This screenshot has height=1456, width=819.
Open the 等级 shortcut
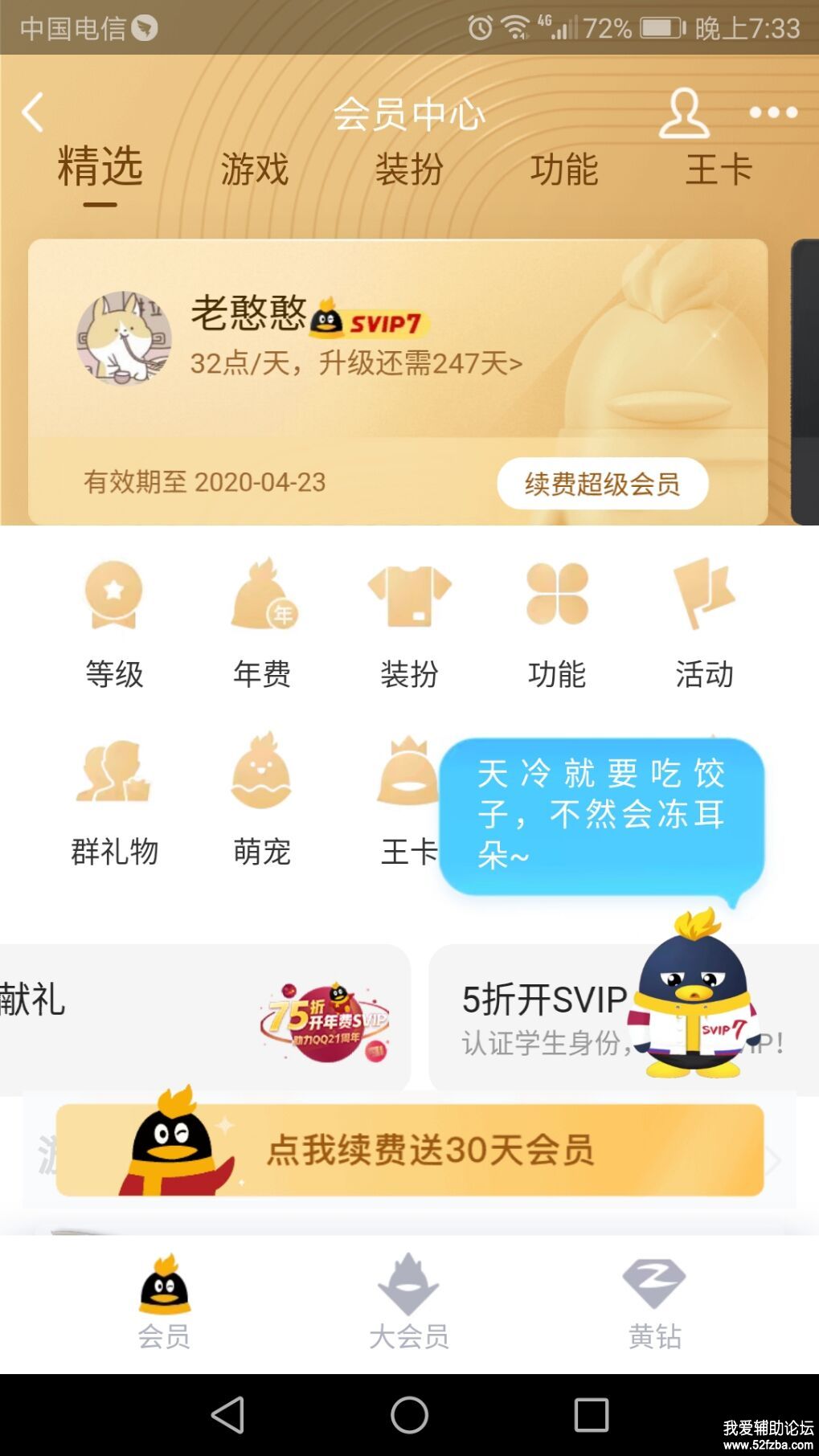coord(114,624)
